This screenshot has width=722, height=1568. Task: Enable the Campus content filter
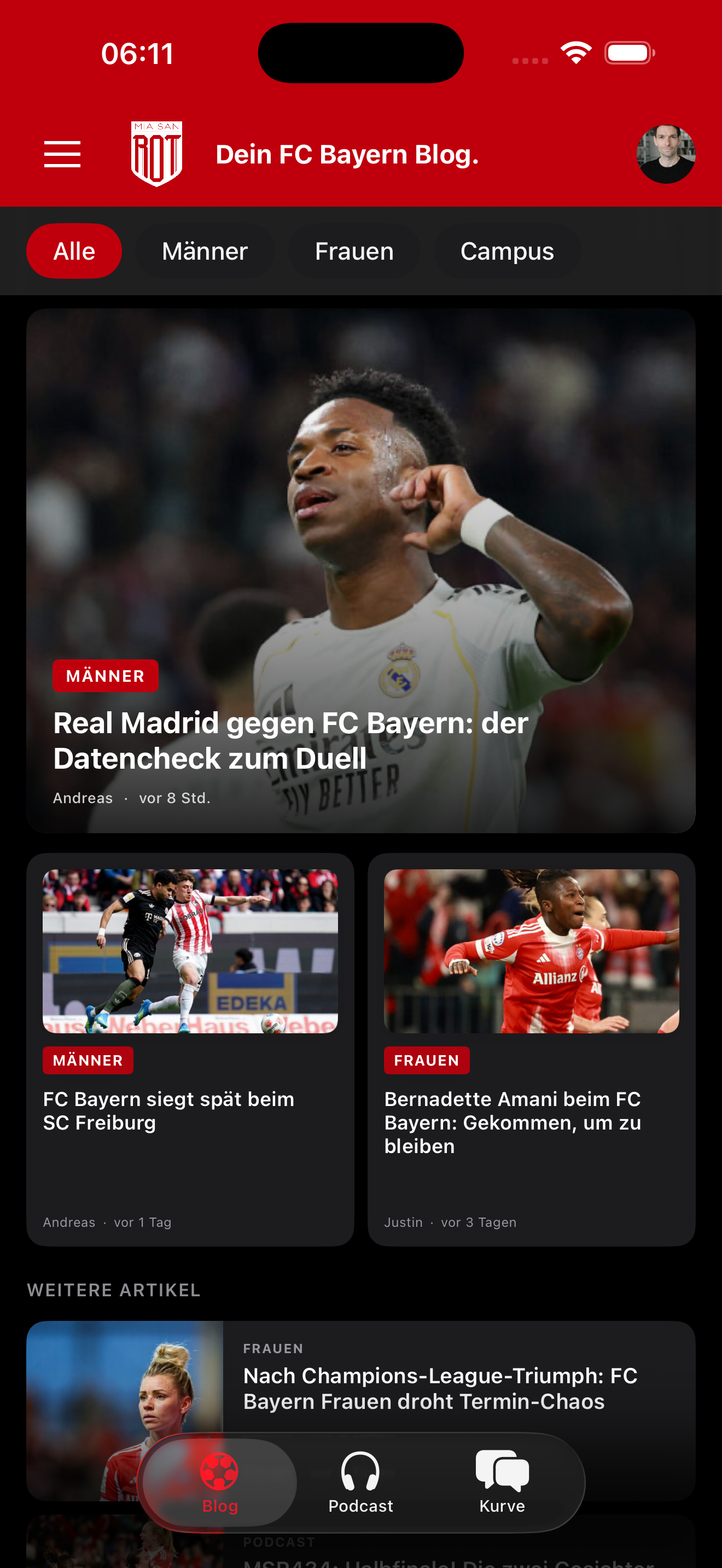click(507, 250)
